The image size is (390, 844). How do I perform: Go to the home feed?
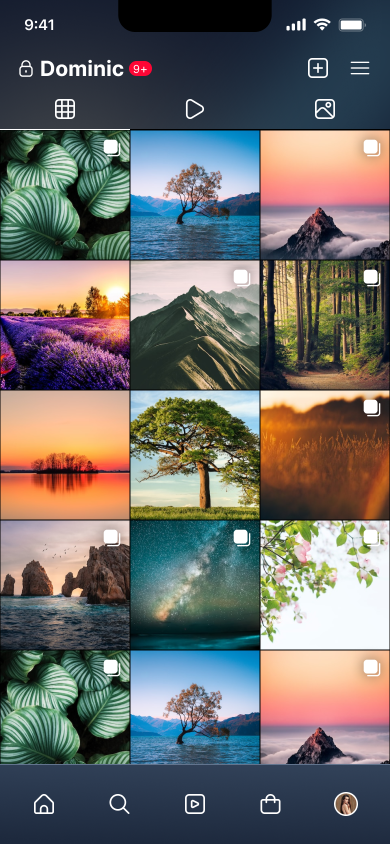(44, 804)
